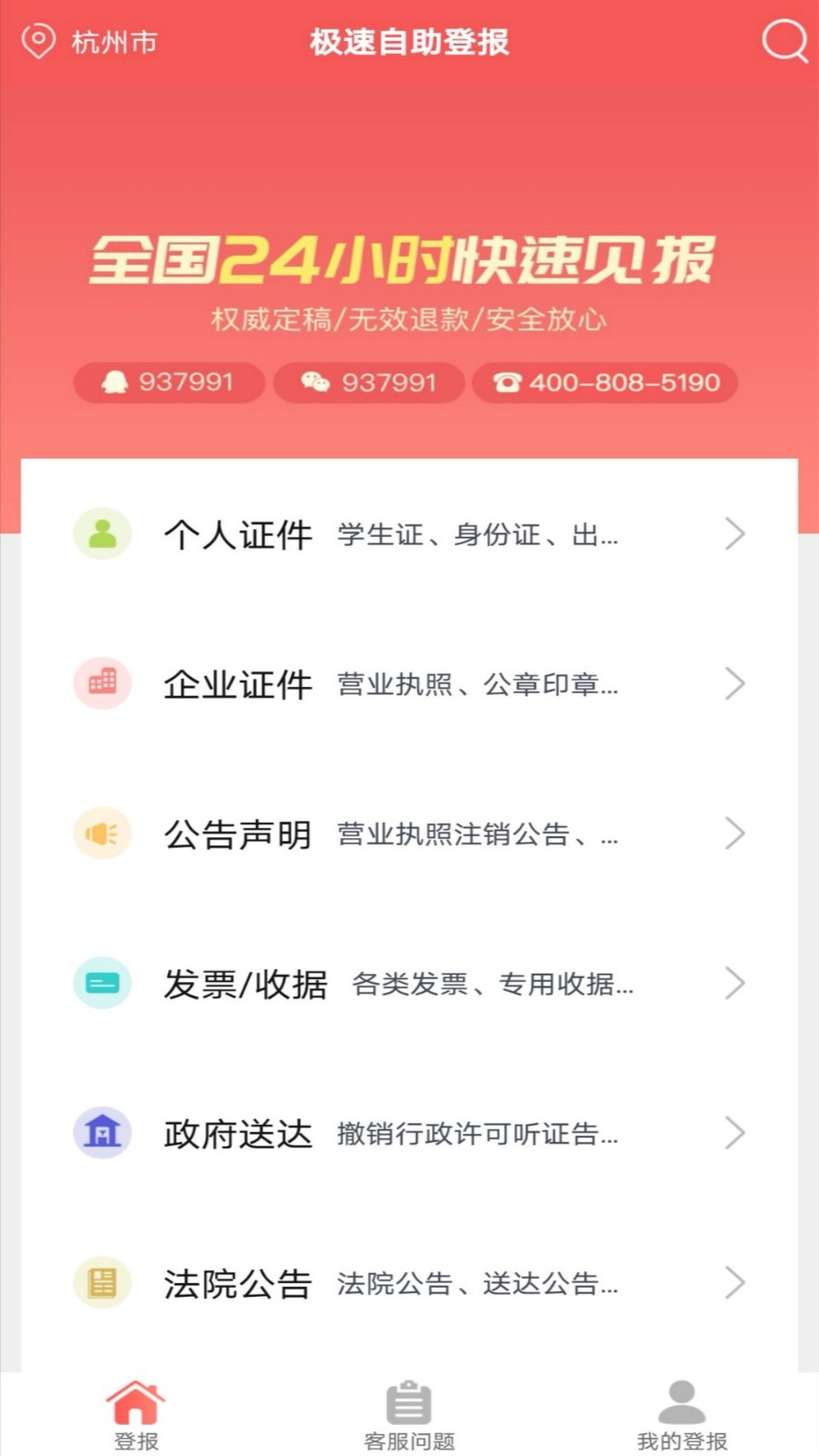Go to the 政府送达 section
The image size is (819, 1456).
pyautogui.click(x=409, y=1133)
